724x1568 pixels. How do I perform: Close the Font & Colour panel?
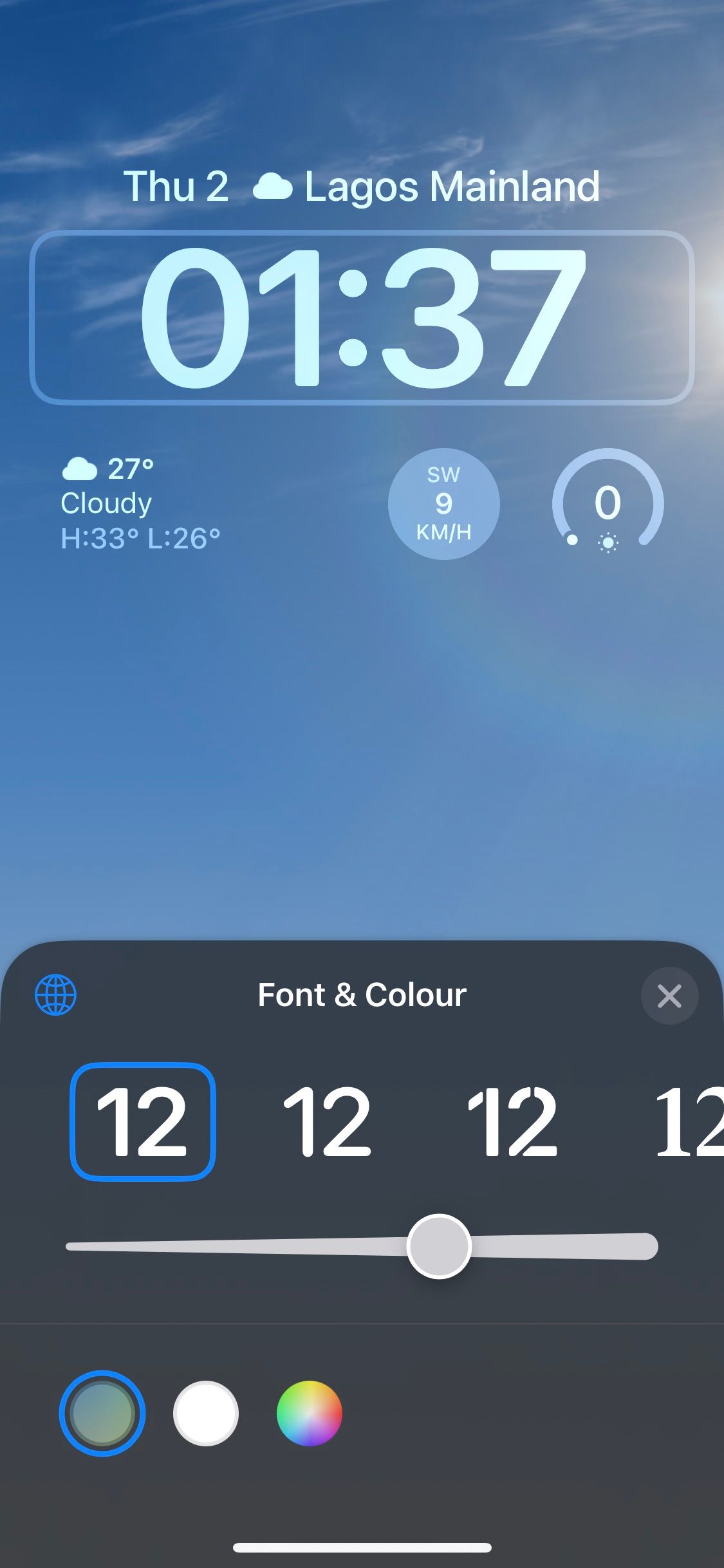coord(669,996)
